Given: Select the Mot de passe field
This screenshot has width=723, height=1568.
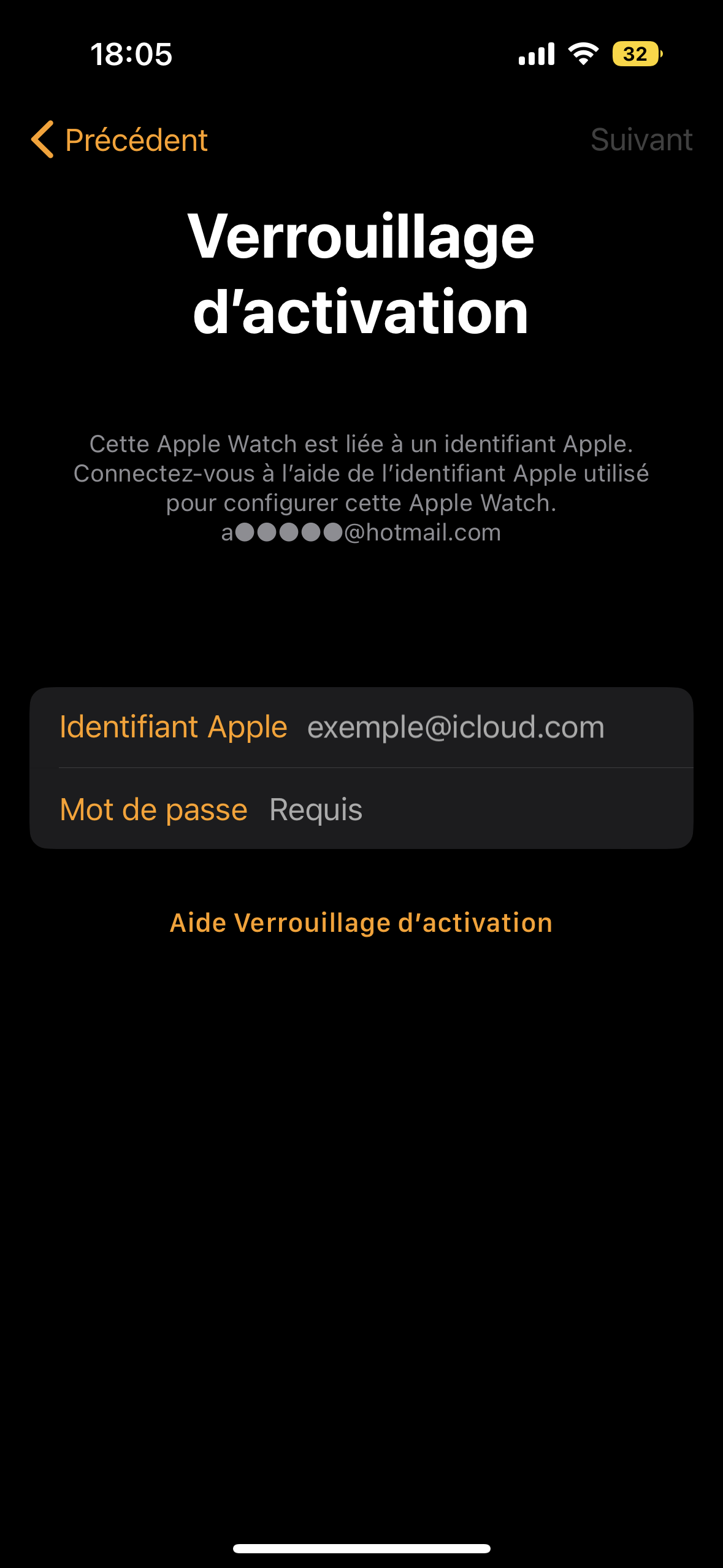Looking at the screenshot, I should click(x=455, y=810).
